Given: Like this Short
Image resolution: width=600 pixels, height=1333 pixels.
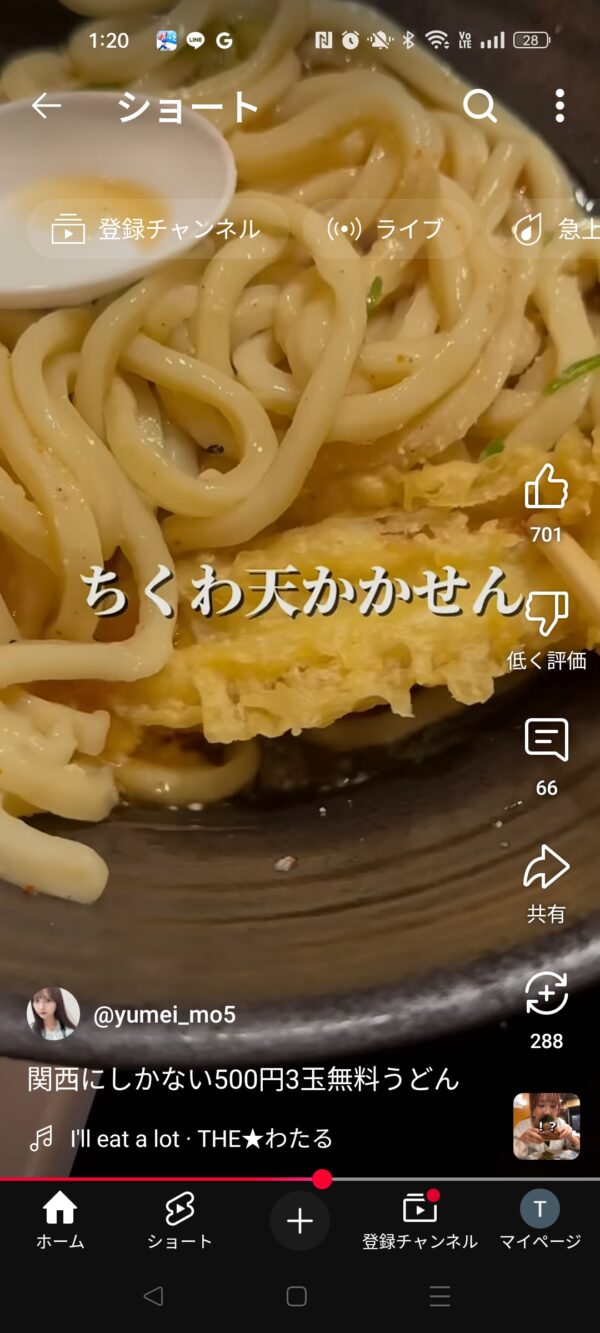Looking at the screenshot, I should click(x=546, y=504).
